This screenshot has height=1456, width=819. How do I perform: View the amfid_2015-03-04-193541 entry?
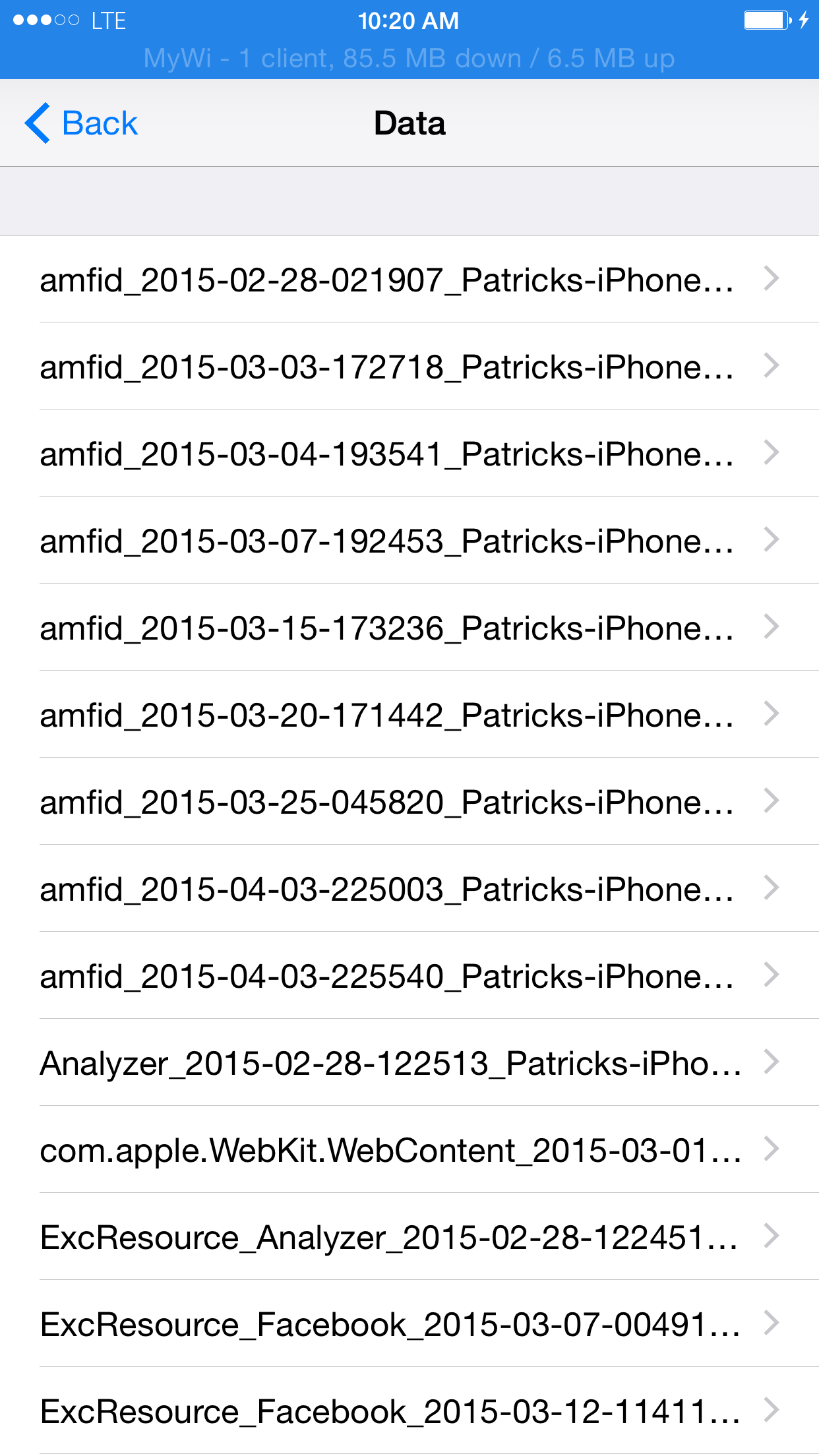click(x=409, y=454)
